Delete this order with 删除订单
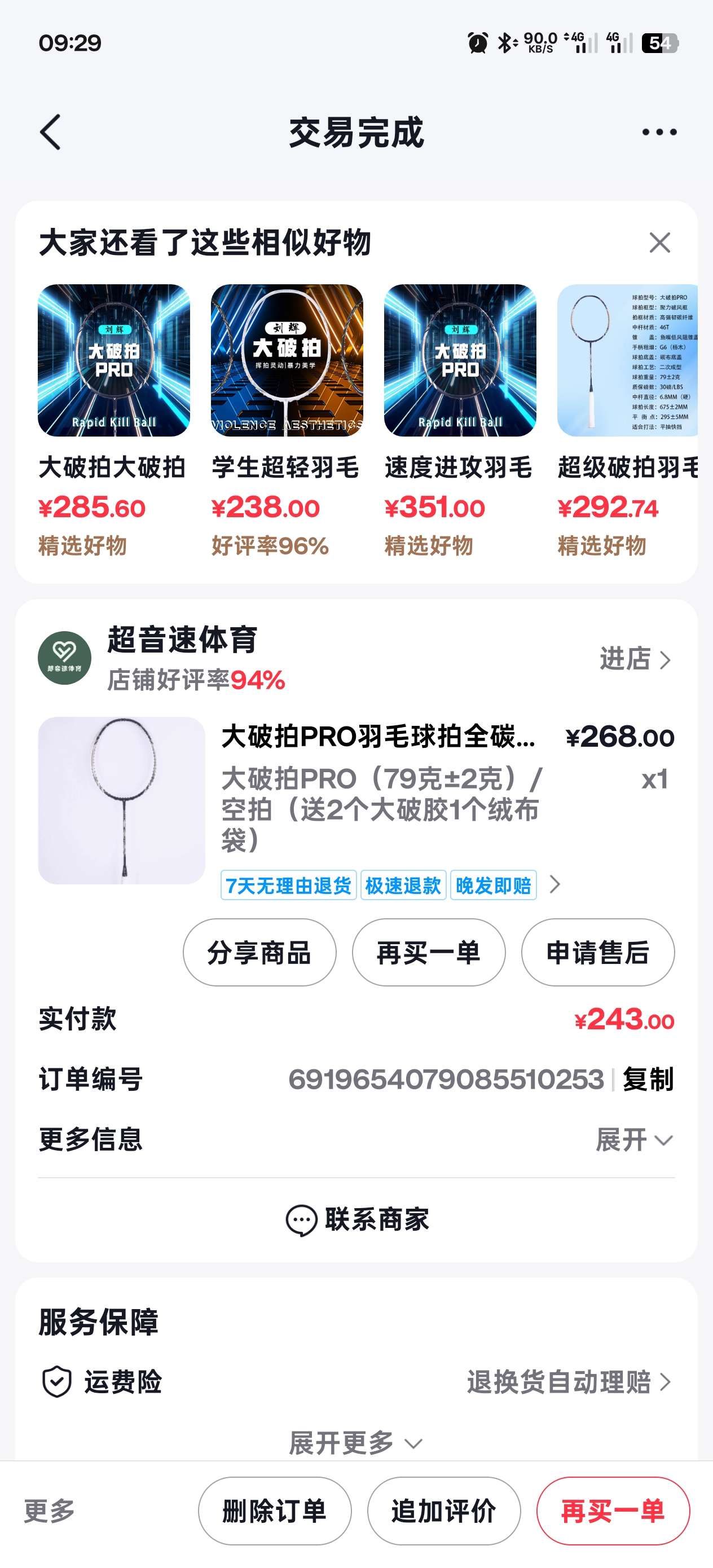This screenshot has height=1568, width=713. 275,1511
